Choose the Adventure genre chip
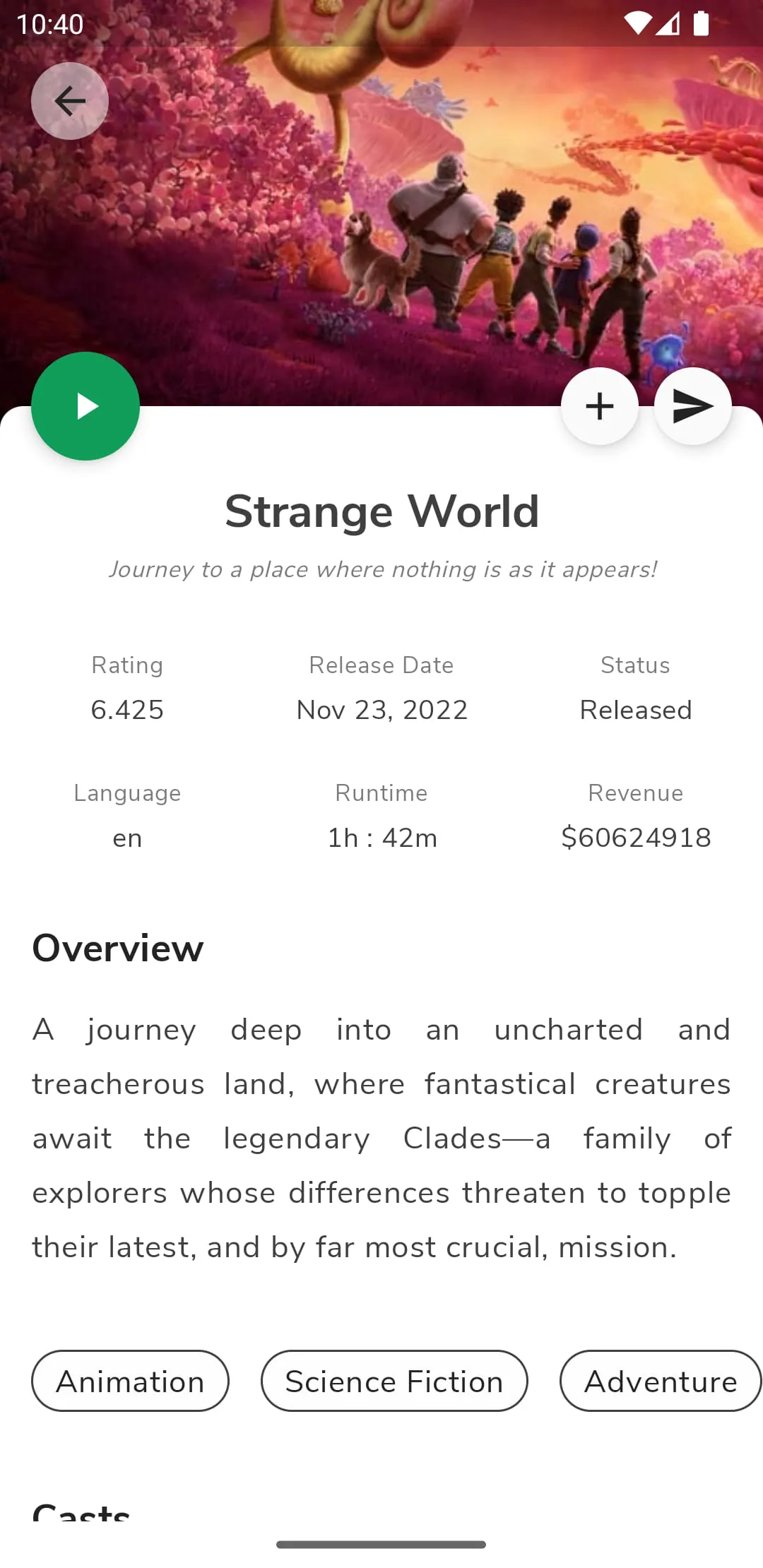763x1568 pixels. coord(661,1381)
